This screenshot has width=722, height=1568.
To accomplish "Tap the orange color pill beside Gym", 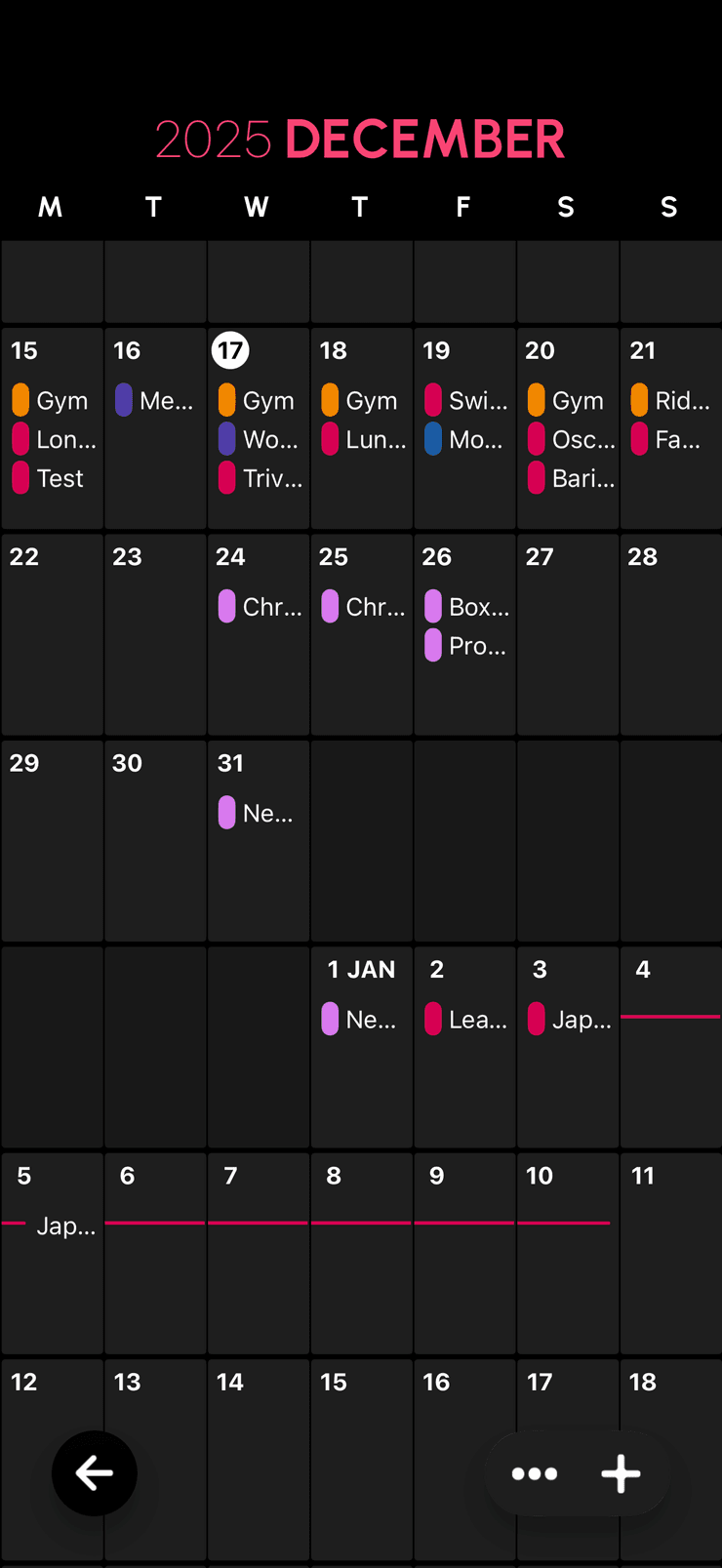I will (21, 400).
